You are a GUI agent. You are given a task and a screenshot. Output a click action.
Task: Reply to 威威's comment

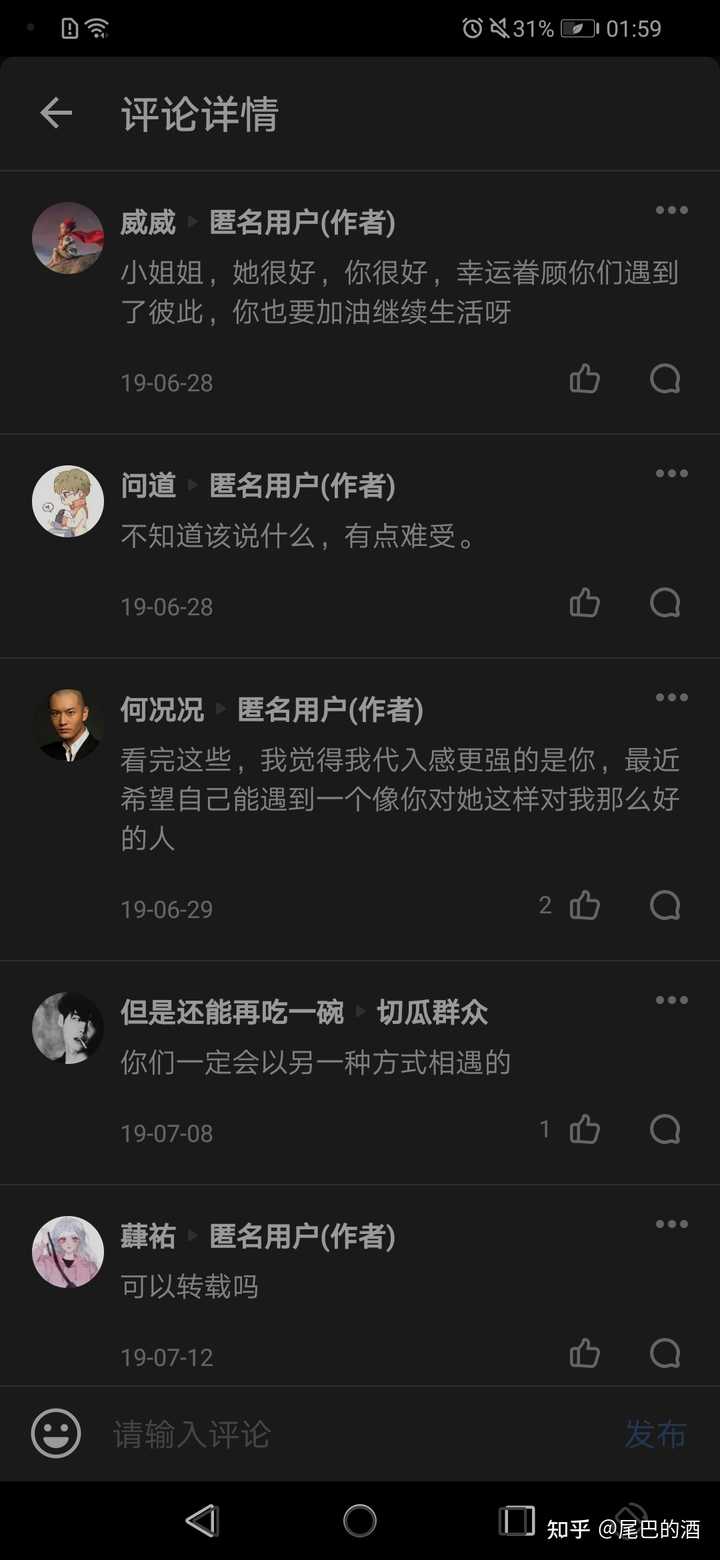[665, 379]
